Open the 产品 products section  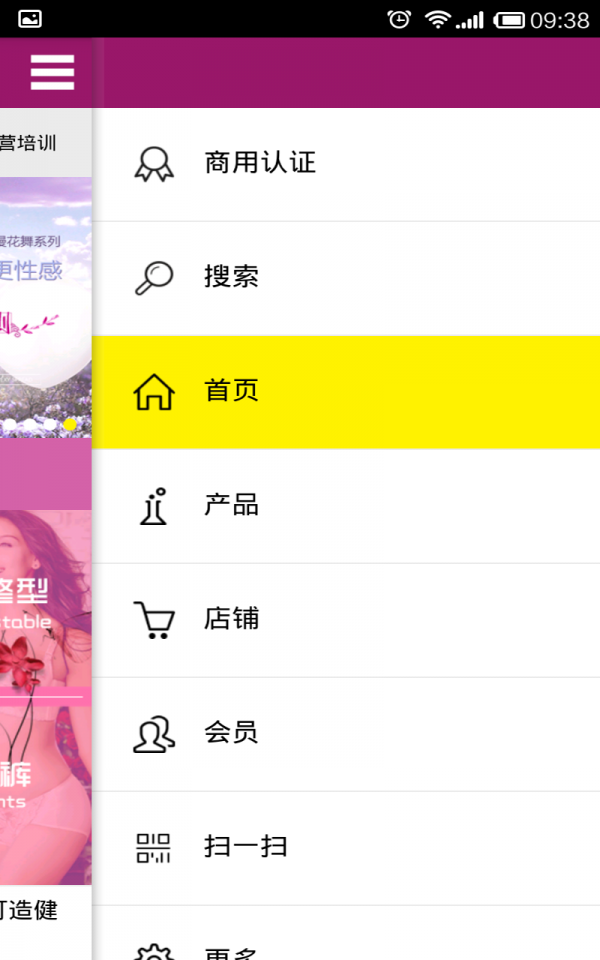pos(232,505)
